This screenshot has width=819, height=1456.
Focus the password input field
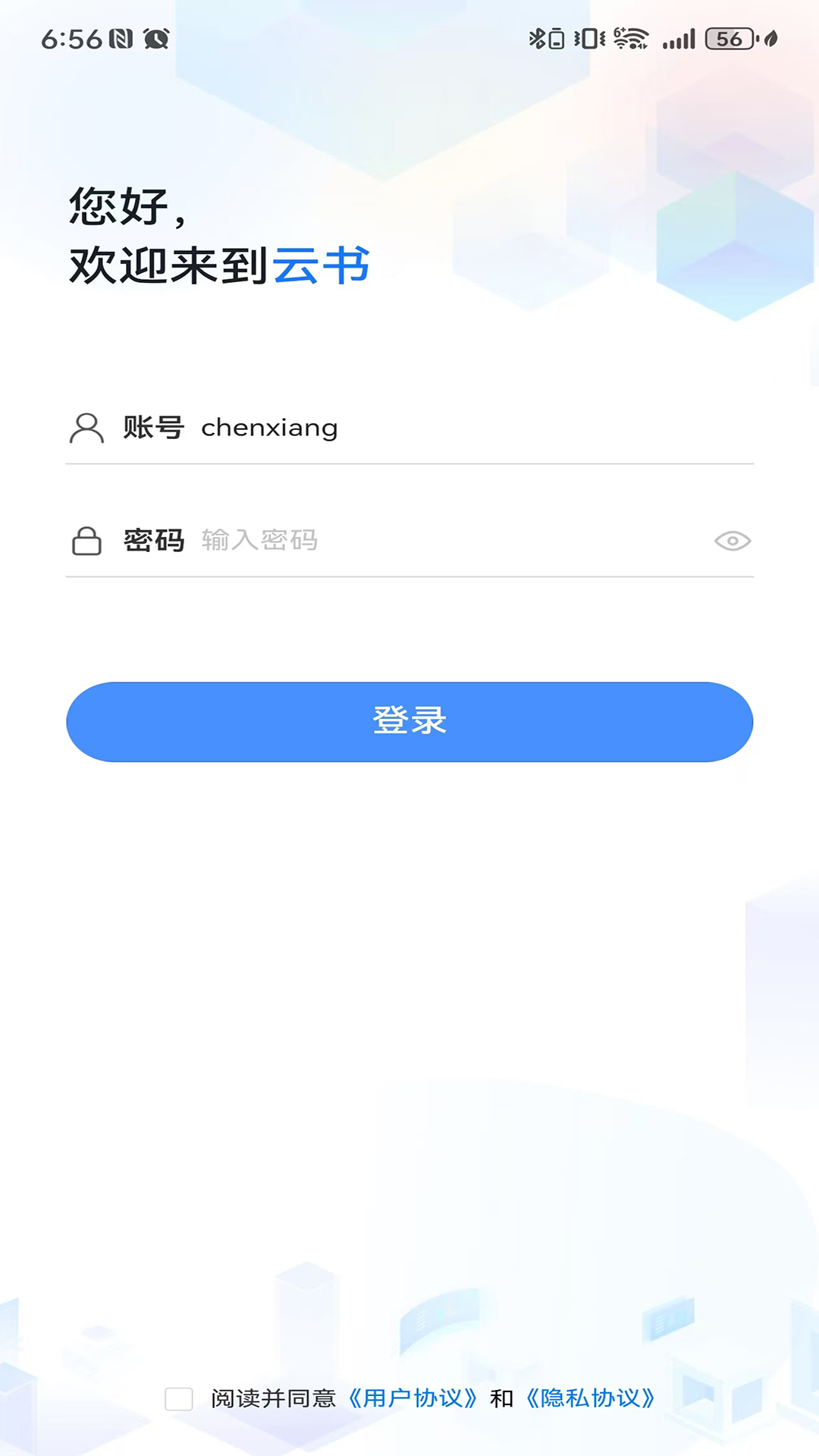(x=447, y=541)
